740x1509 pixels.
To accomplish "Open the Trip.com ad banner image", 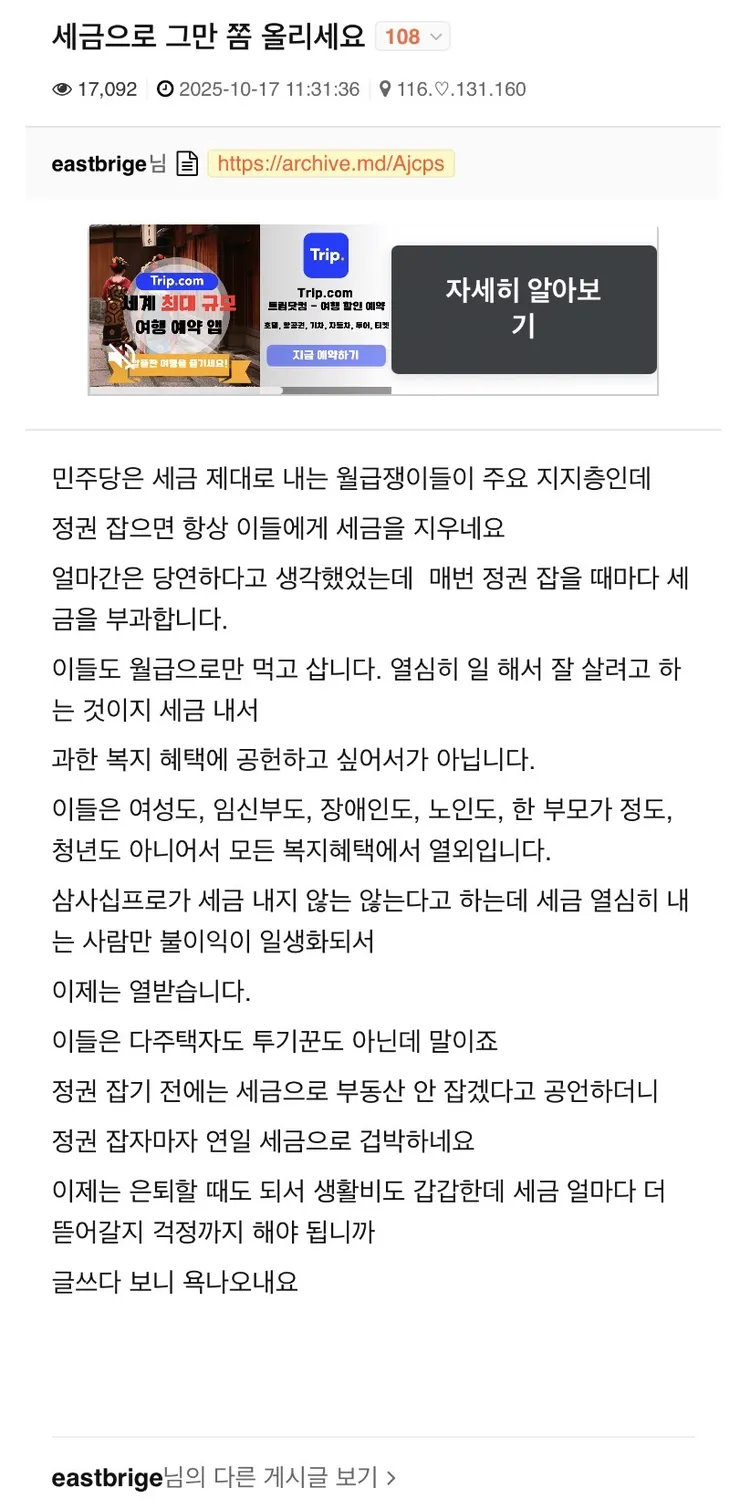I will pos(175,307).
